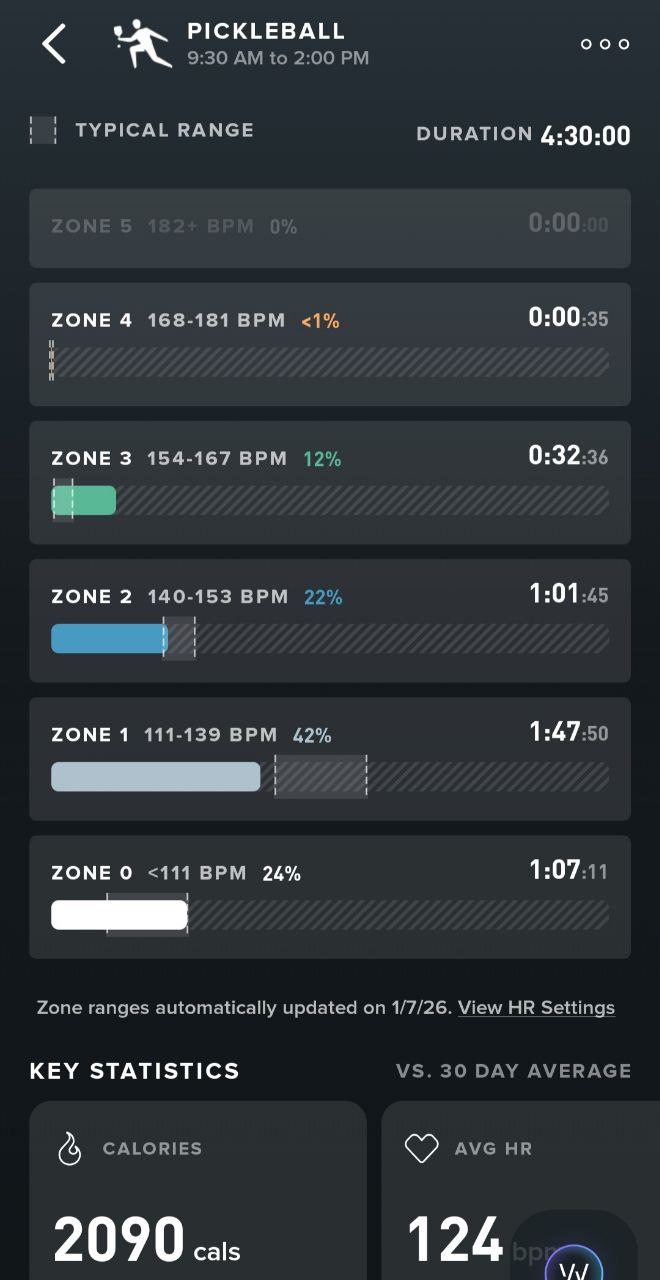Screen dimensions: 660x1280
Task: Go back from the Pickleball activity
Action: (54, 45)
